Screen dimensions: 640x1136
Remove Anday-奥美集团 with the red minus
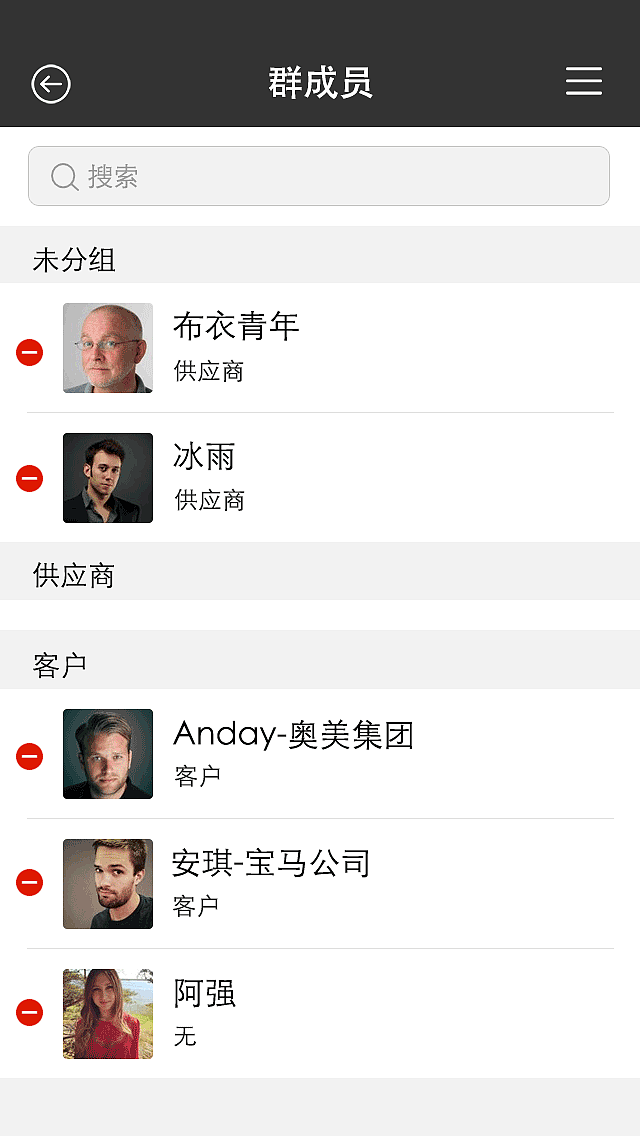pyautogui.click(x=30, y=756)
